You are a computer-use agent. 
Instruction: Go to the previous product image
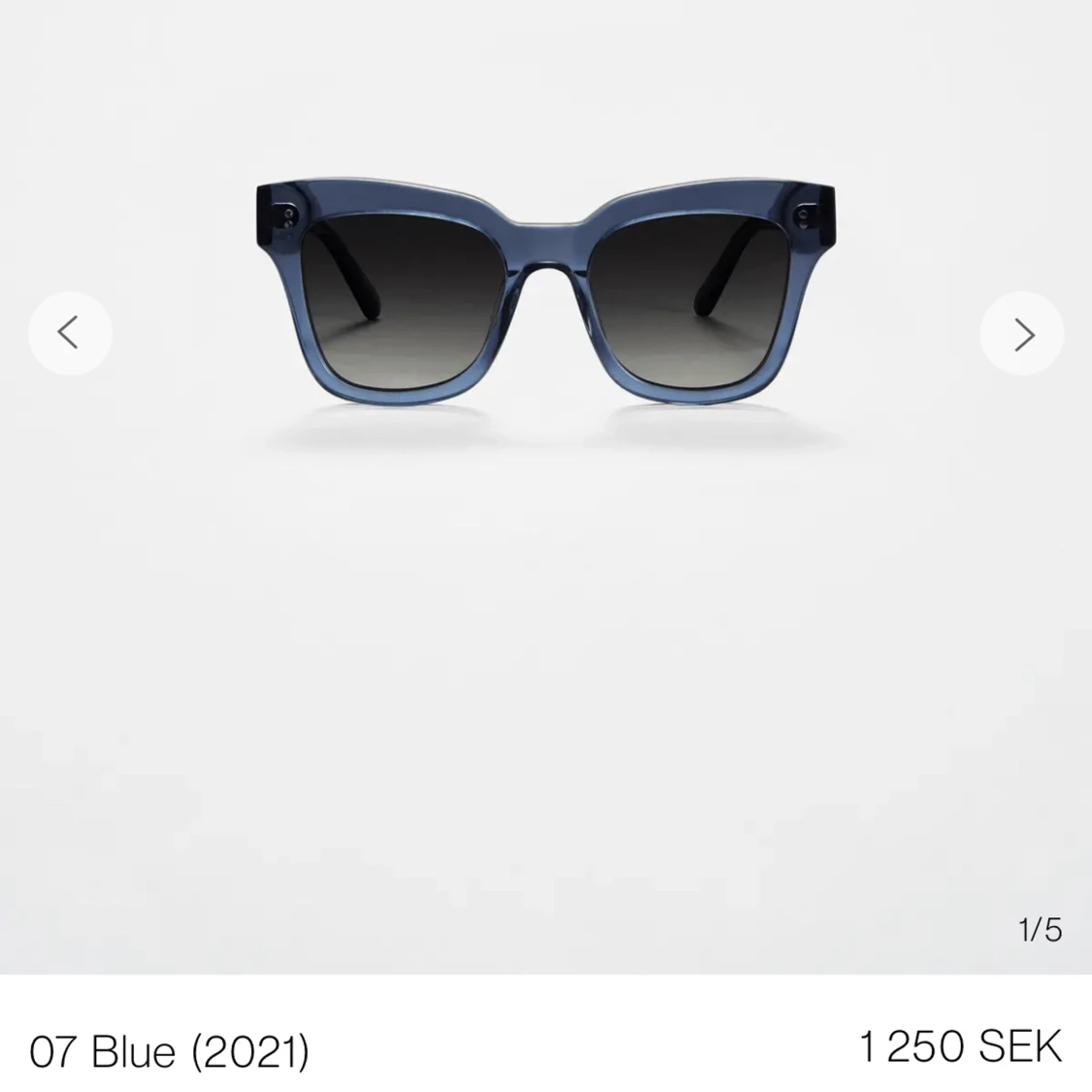tap(70, 333)
